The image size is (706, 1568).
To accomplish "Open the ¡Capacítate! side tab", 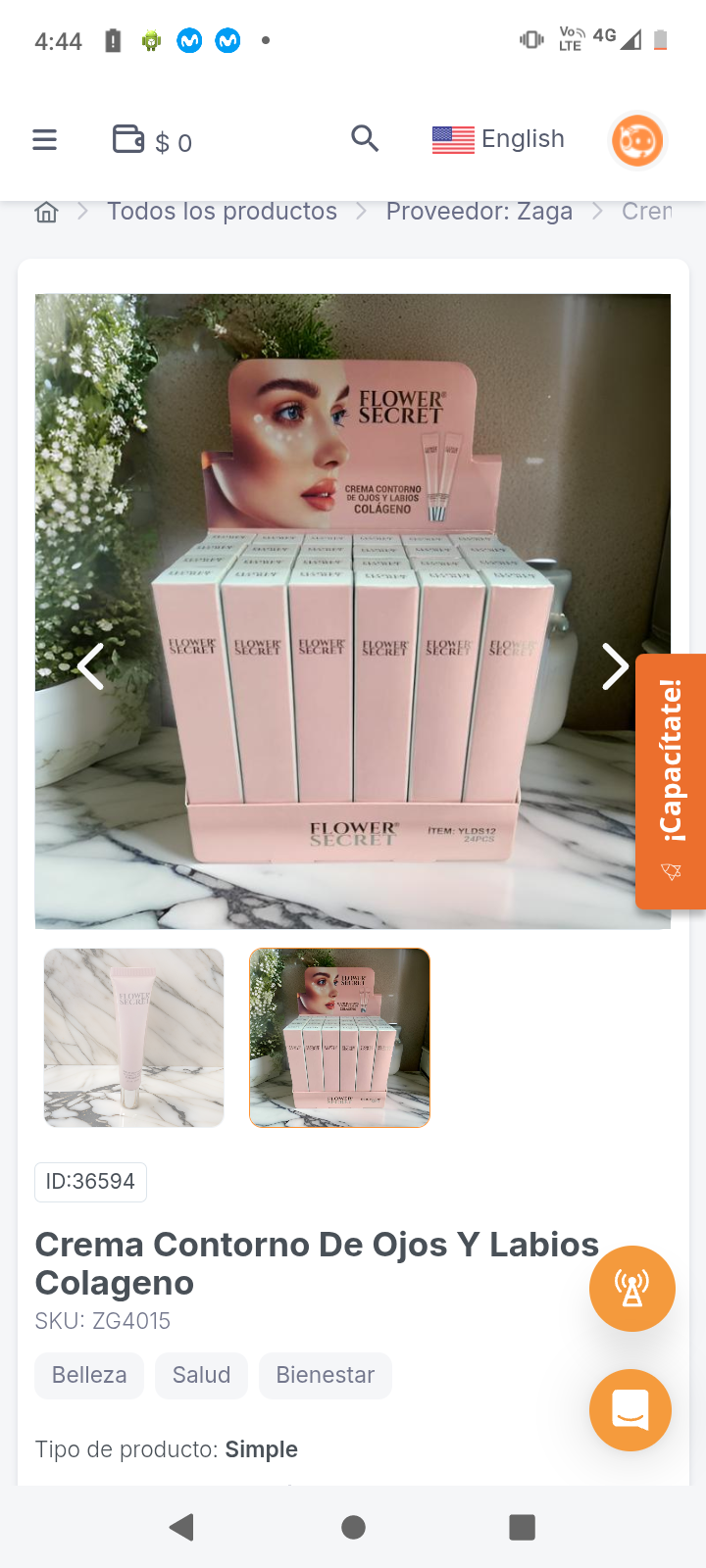I will point(671,781).
